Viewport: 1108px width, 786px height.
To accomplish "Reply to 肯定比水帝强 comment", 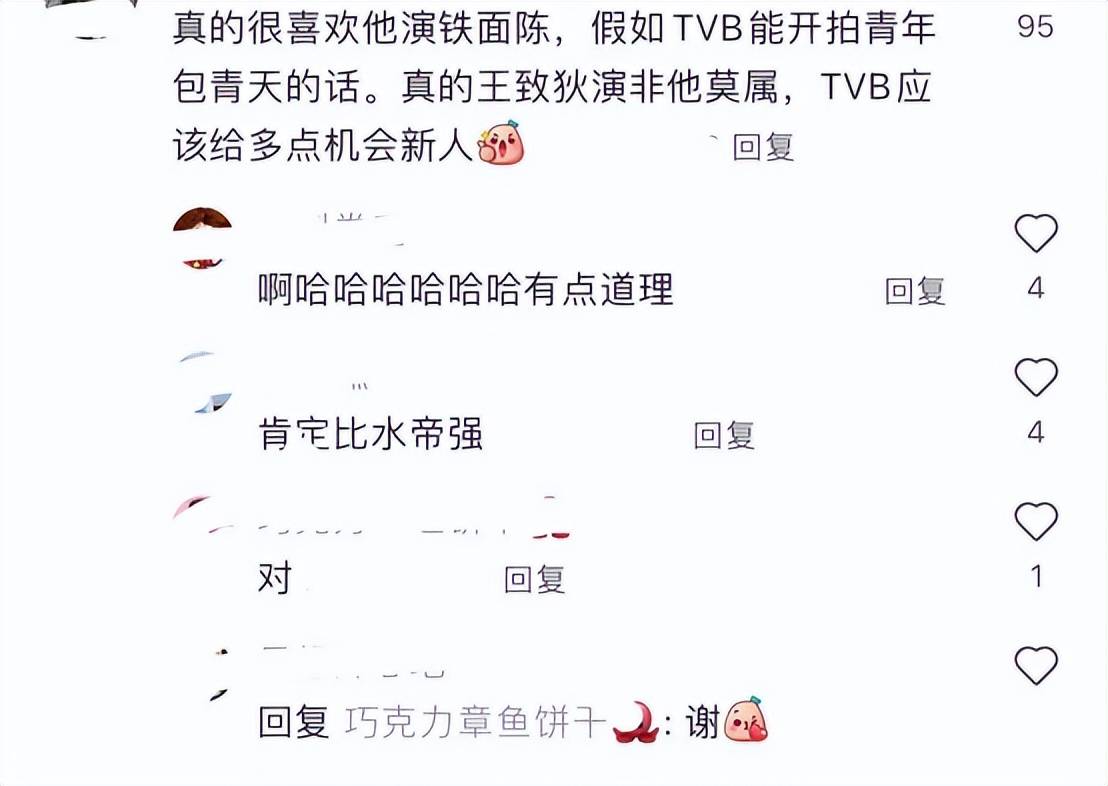I will [724, 435].
